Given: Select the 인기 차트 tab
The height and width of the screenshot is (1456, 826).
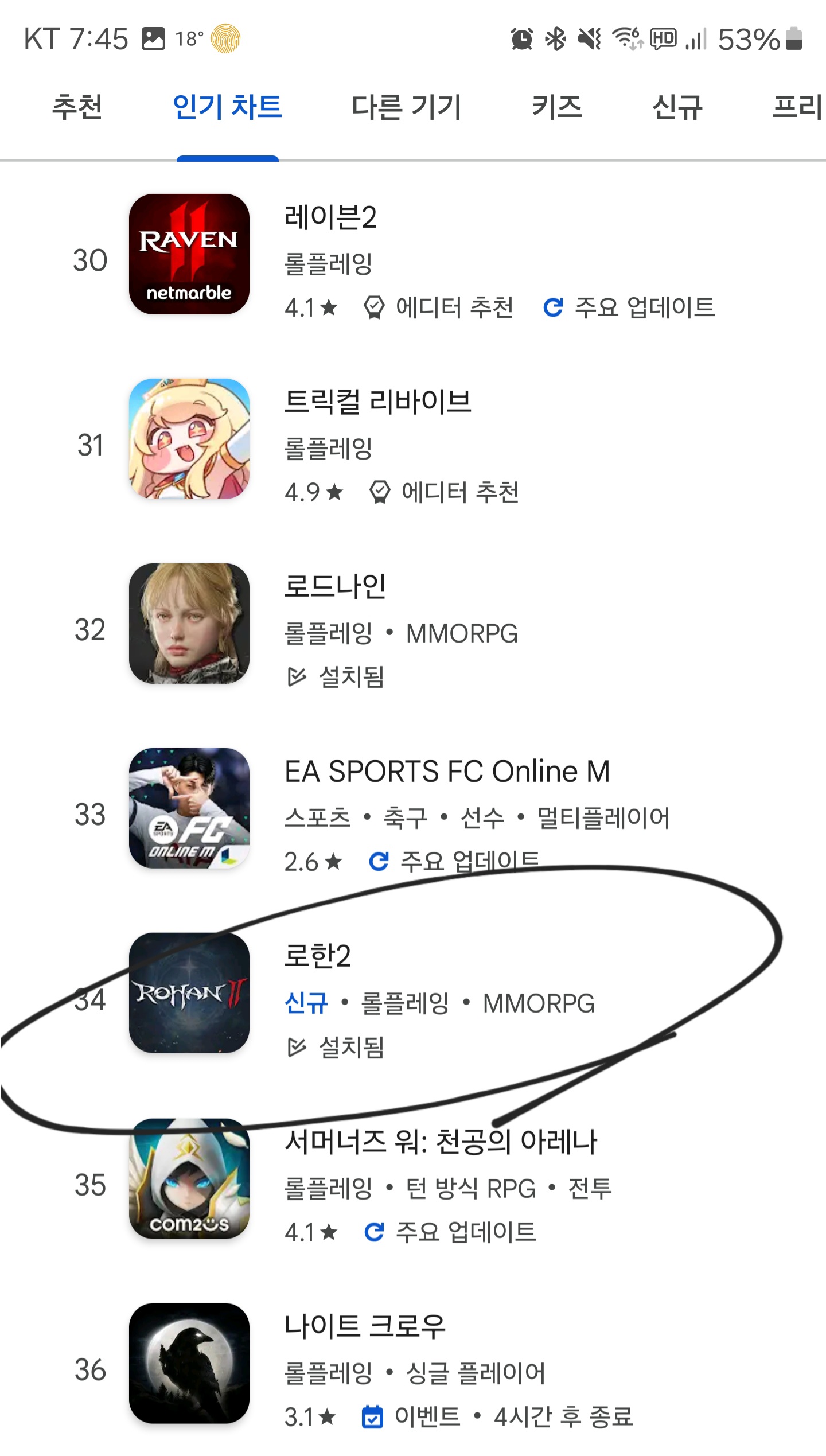Looking at the screenshot, I should pos(228,107).
